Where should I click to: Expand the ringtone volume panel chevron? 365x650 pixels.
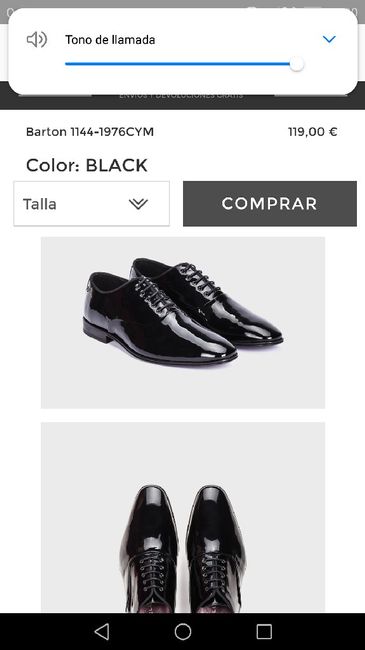(x=329, y=39)
